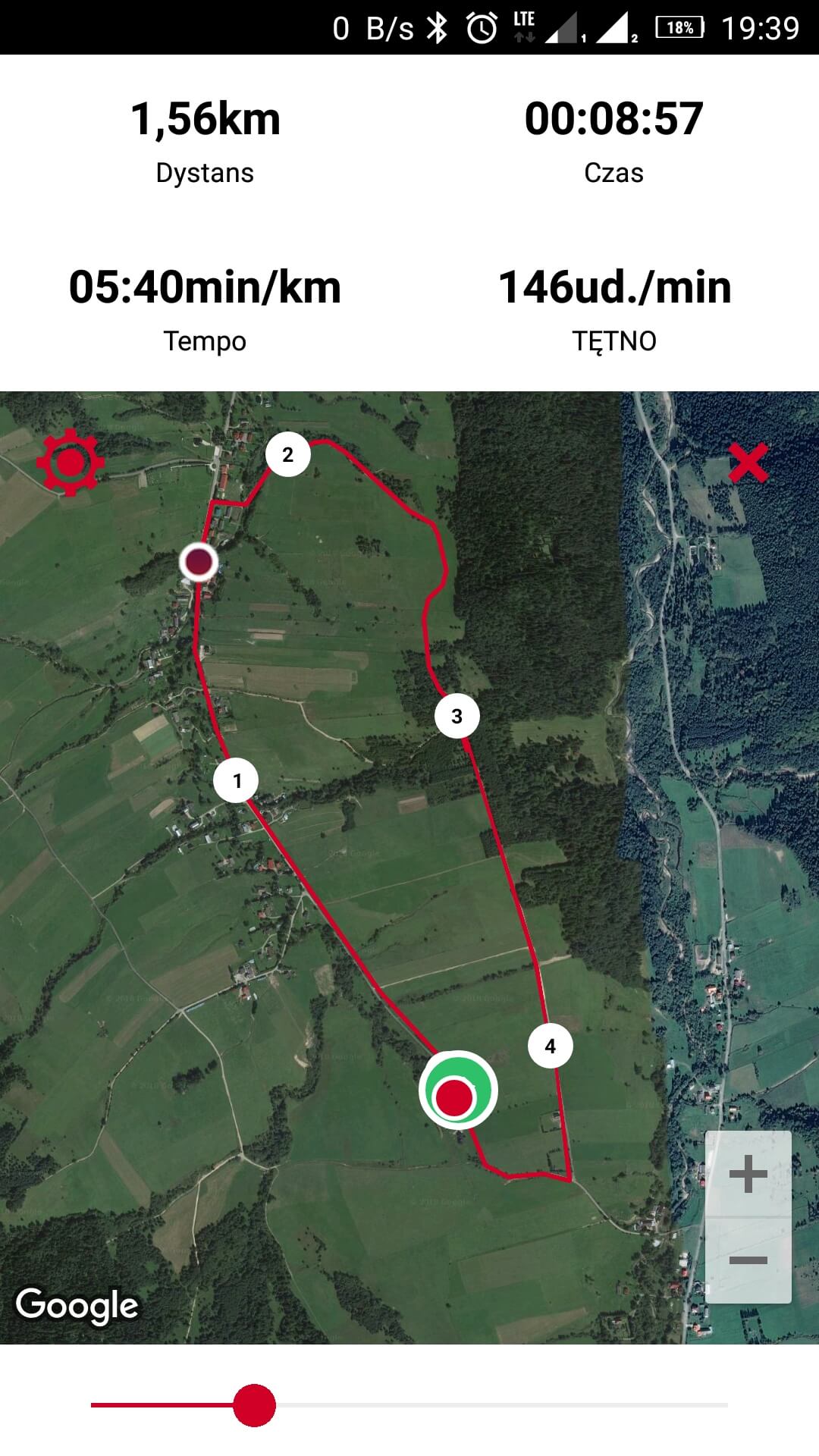The height and width of the screenshot is (1456, 819).
Task: Select kilometer marker 1 on route
Action: point(237,780)
